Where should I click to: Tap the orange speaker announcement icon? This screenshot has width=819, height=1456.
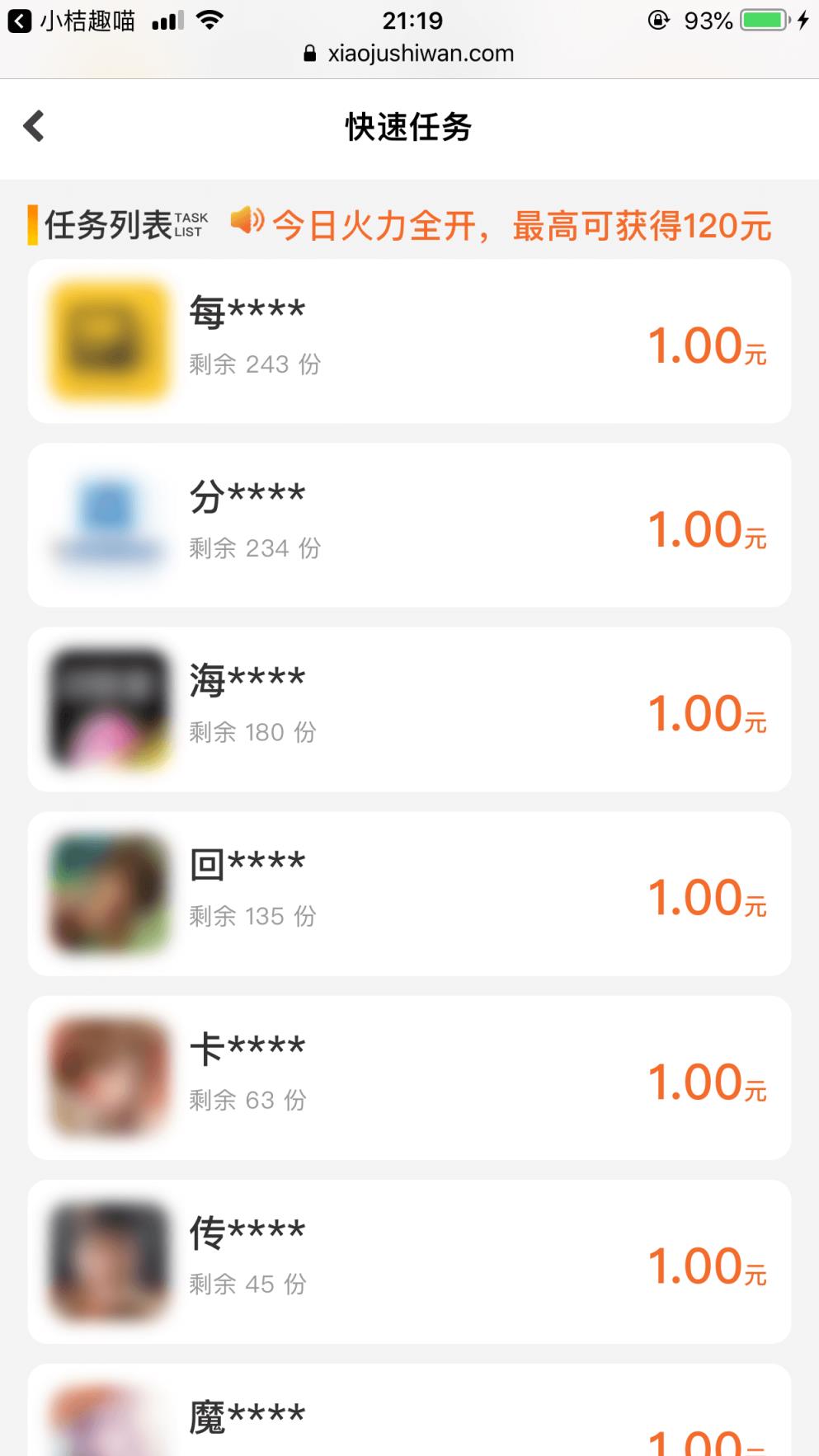(x=247, y=221)
